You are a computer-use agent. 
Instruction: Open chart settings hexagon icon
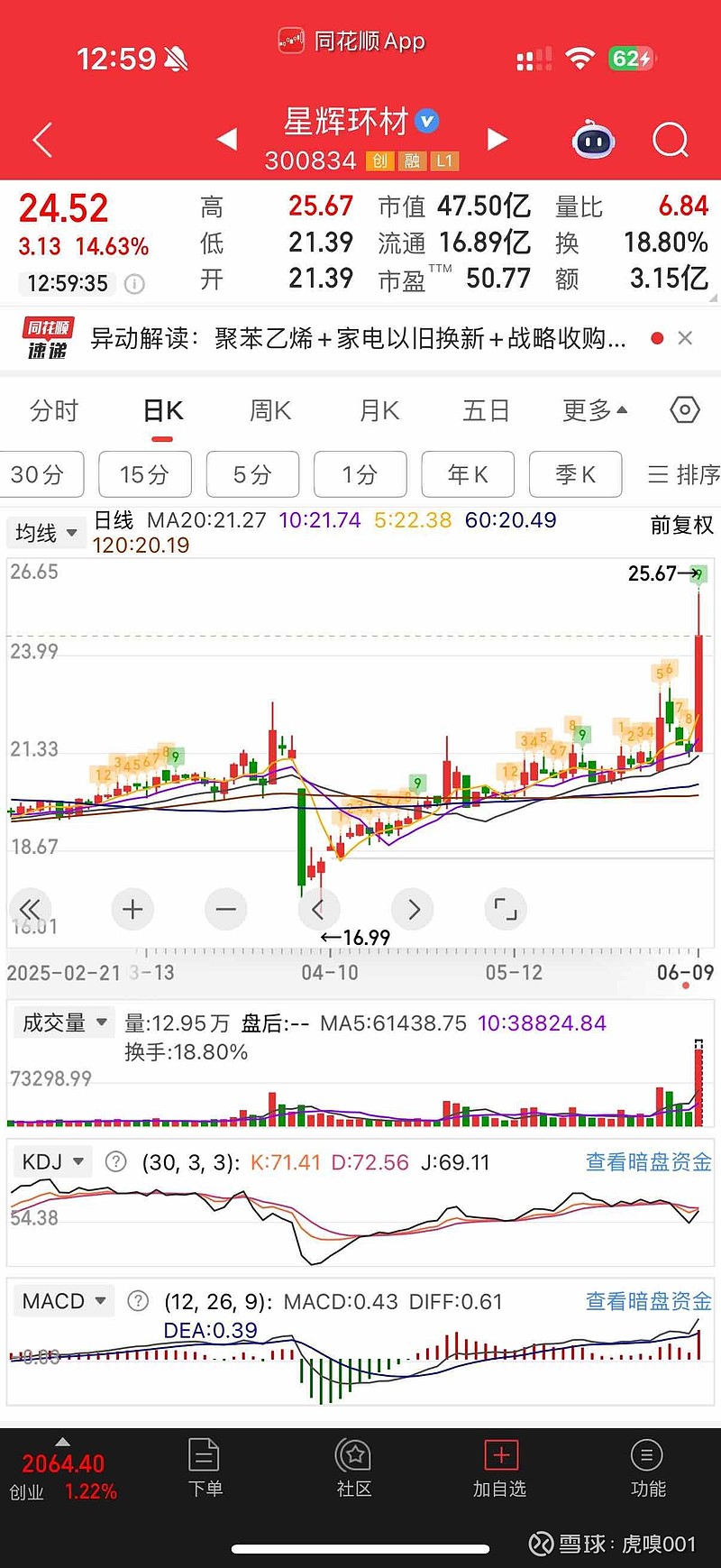685,410
